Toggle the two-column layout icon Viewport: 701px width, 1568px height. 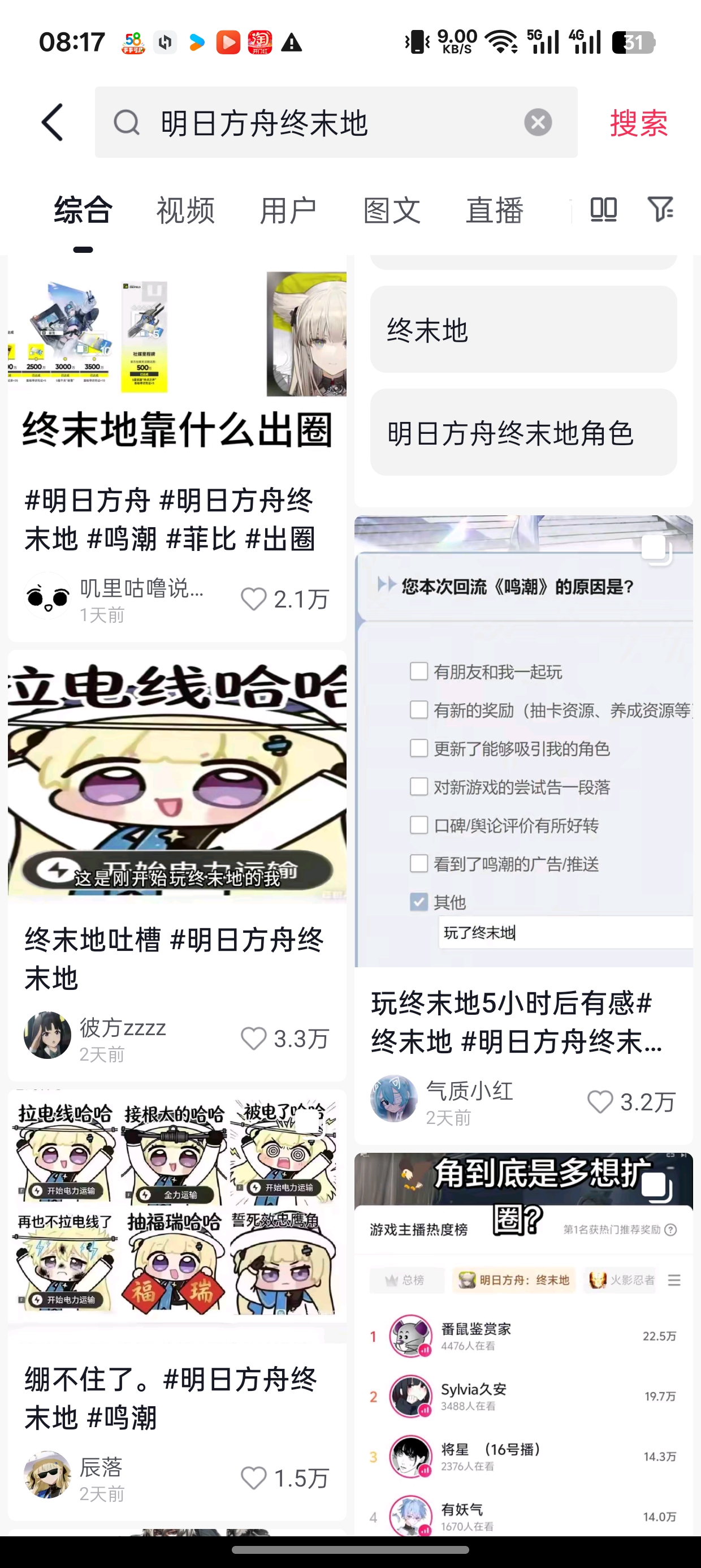(604, 209)
